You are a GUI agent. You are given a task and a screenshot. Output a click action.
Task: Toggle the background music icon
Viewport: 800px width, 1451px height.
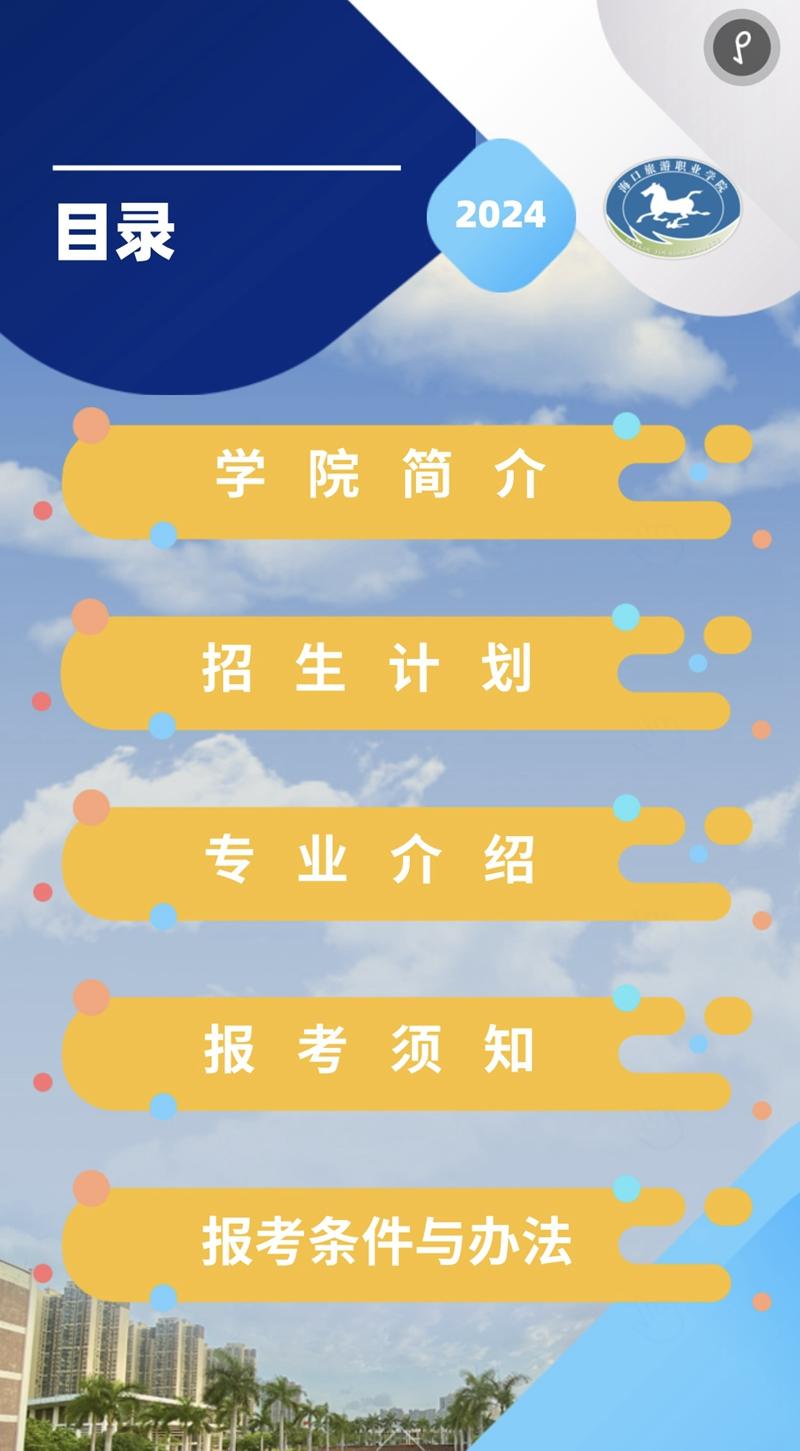(x=741, y=46)
